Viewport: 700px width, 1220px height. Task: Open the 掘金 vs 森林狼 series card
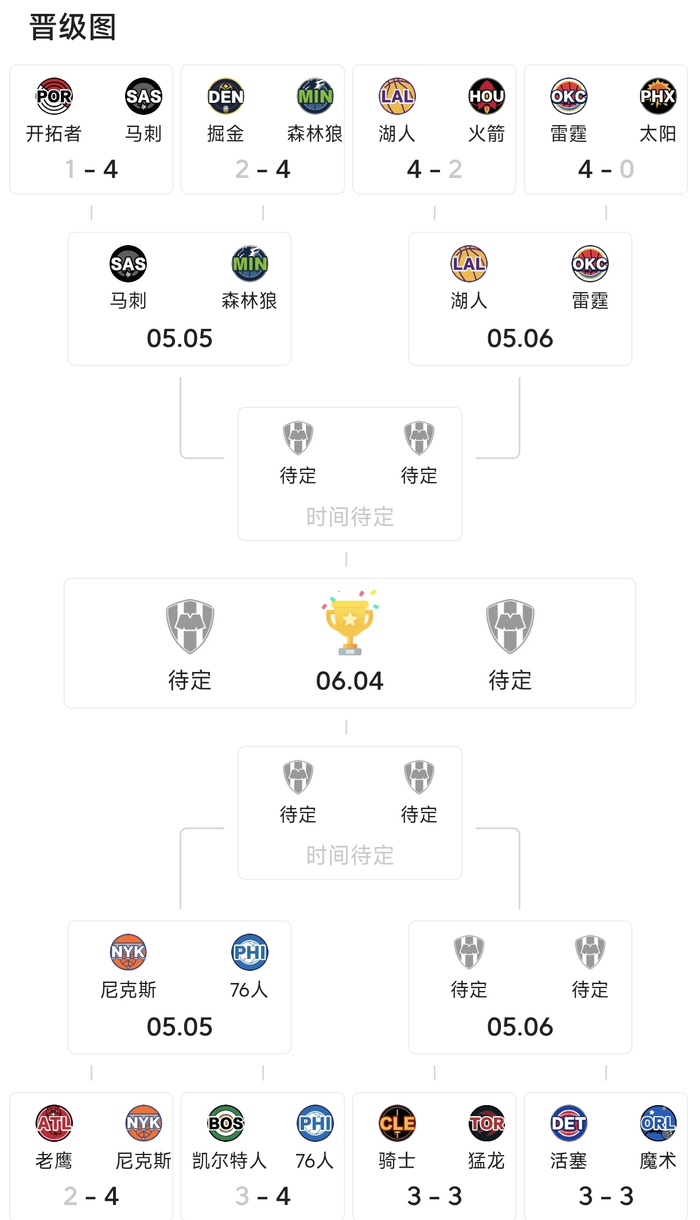point(263,130)
